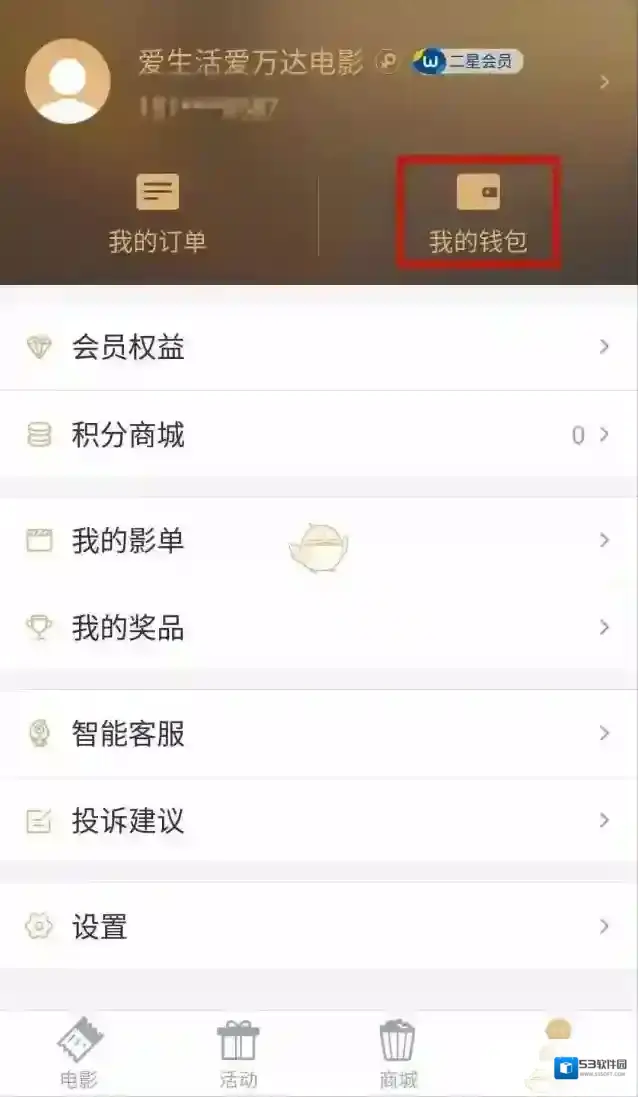Open the 二星会员 membership badge

tap(468, 62)
